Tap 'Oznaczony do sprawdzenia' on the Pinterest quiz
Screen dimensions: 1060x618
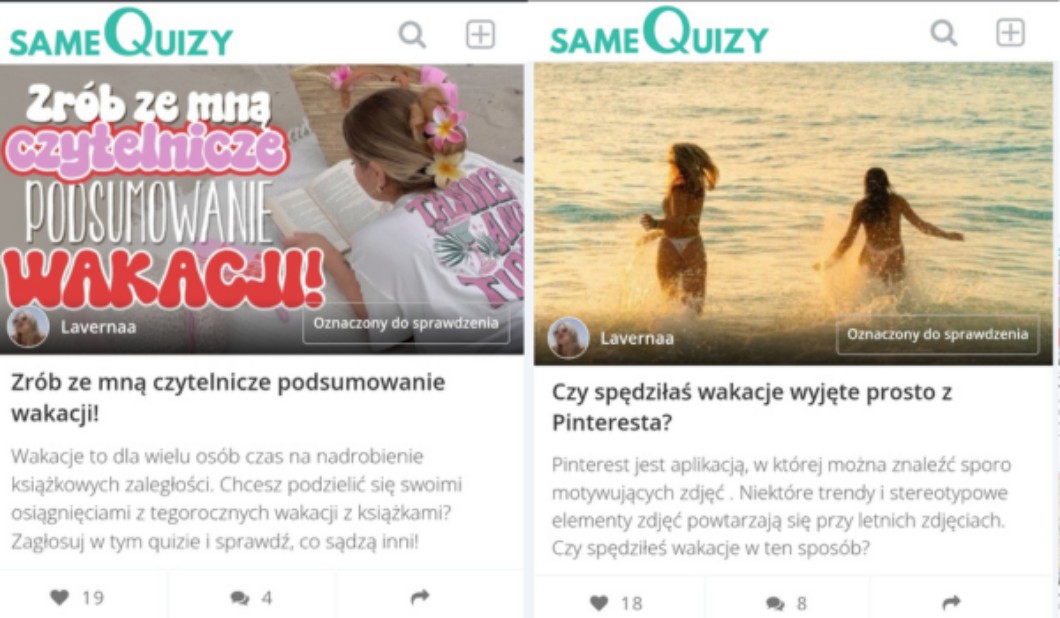click(x=938, y=335)
